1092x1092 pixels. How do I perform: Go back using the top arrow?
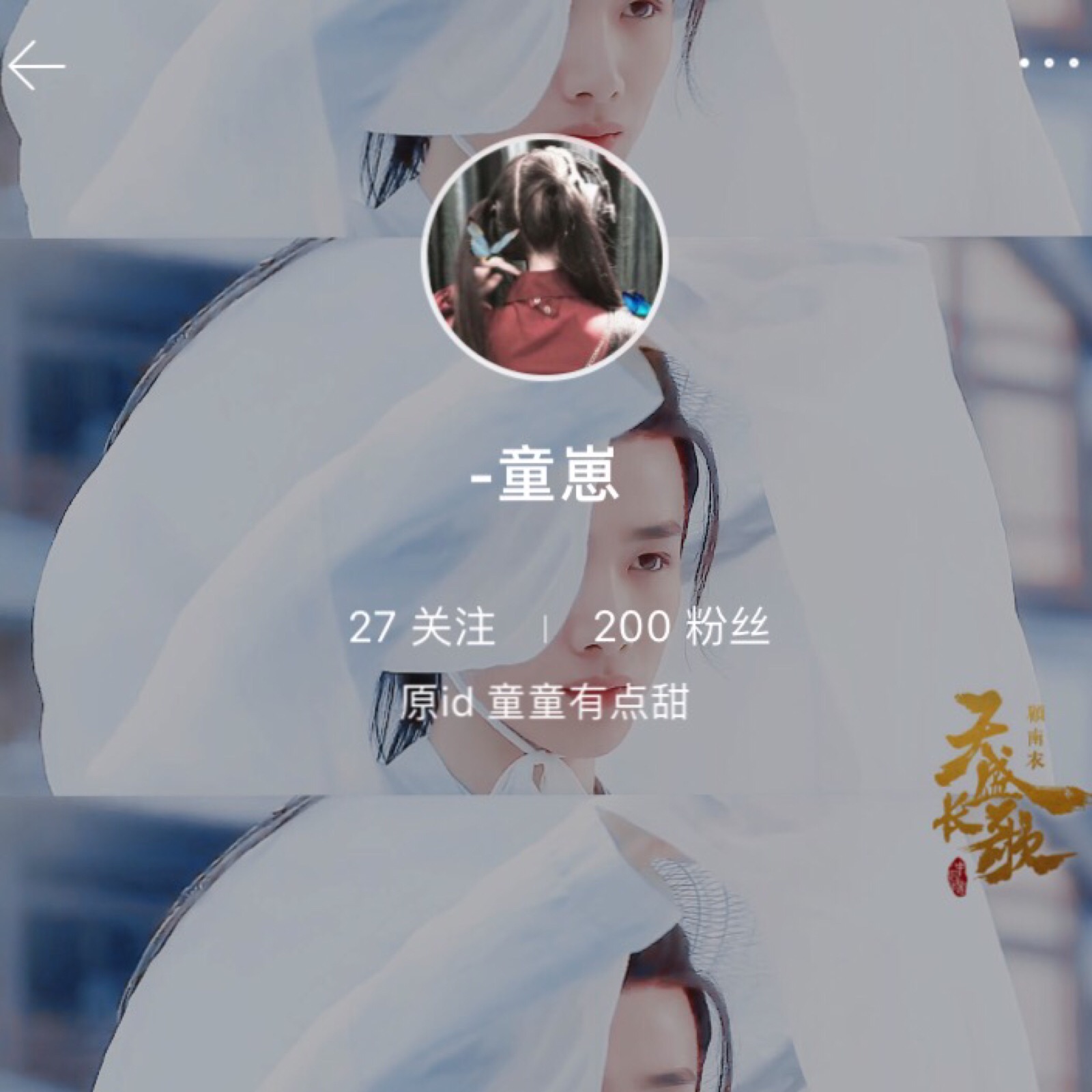coord(37,66)
